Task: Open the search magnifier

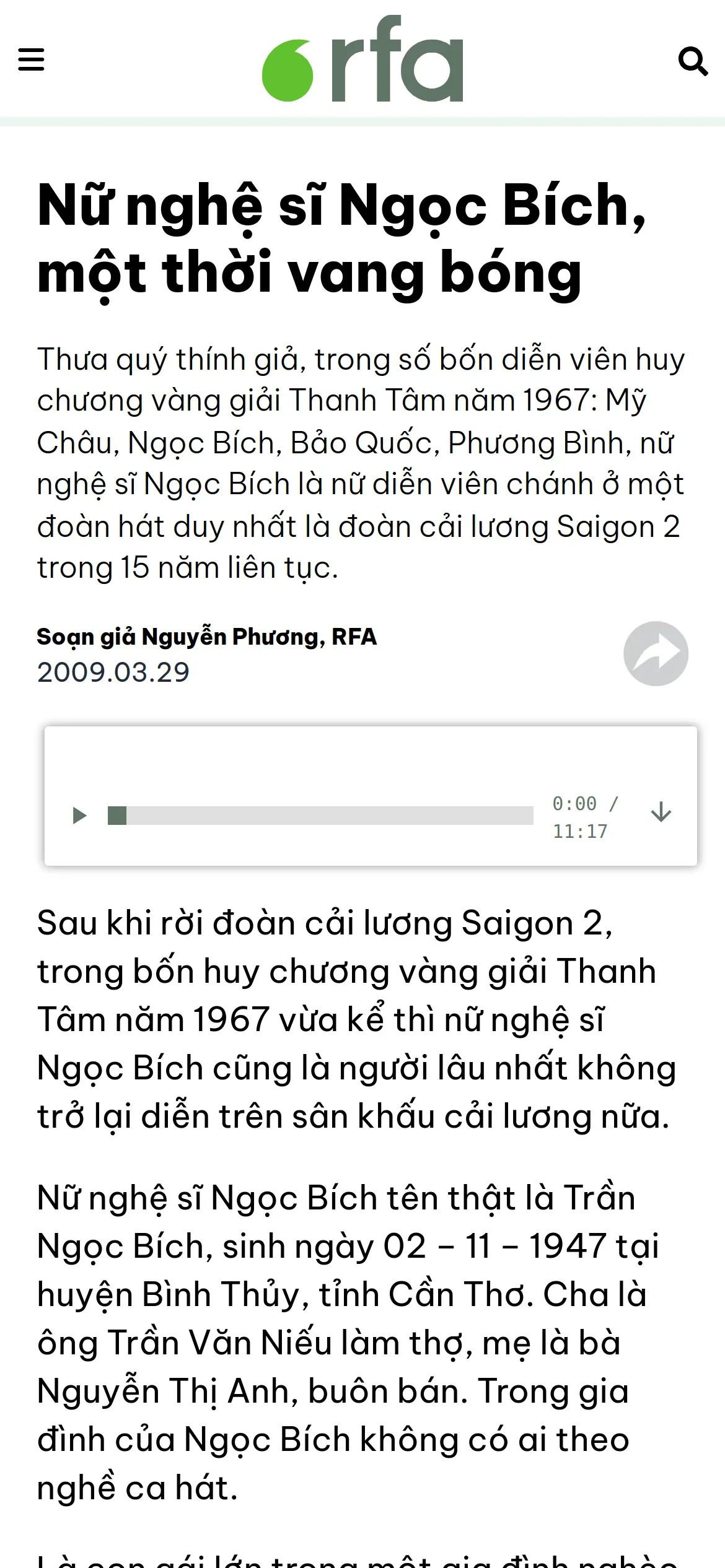Action: coord(693,61)
